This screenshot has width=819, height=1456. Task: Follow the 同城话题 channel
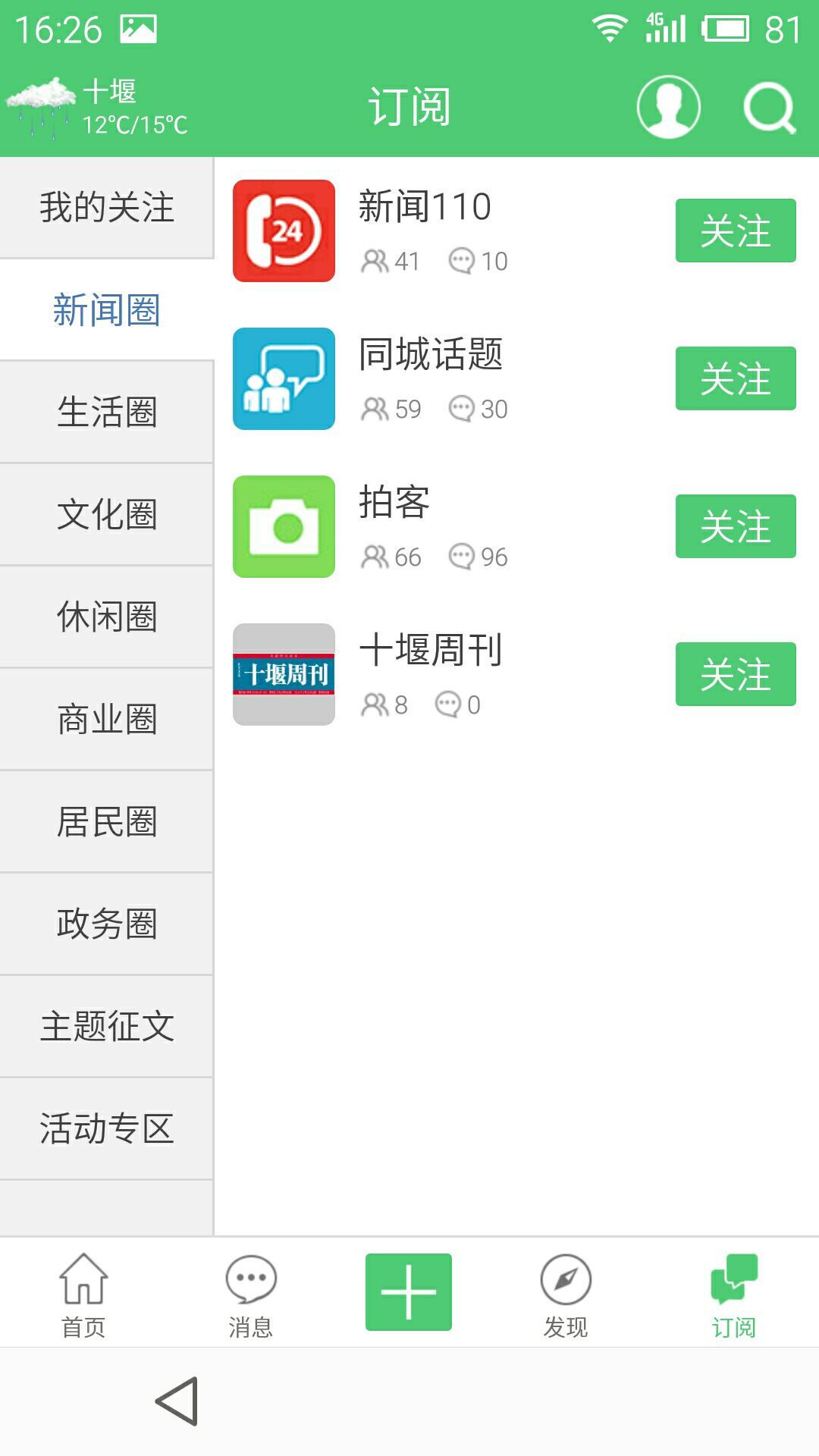point(735,378)
